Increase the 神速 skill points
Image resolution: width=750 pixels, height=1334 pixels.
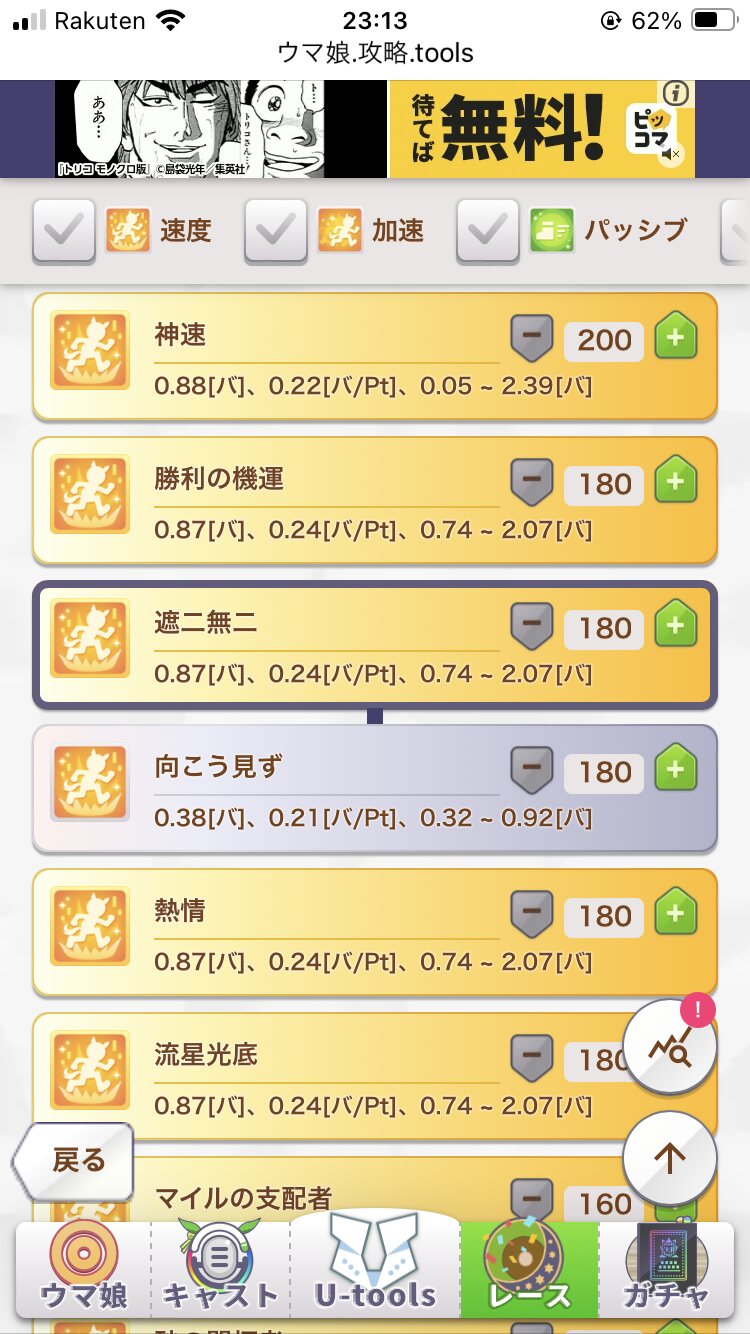(676, 339)
